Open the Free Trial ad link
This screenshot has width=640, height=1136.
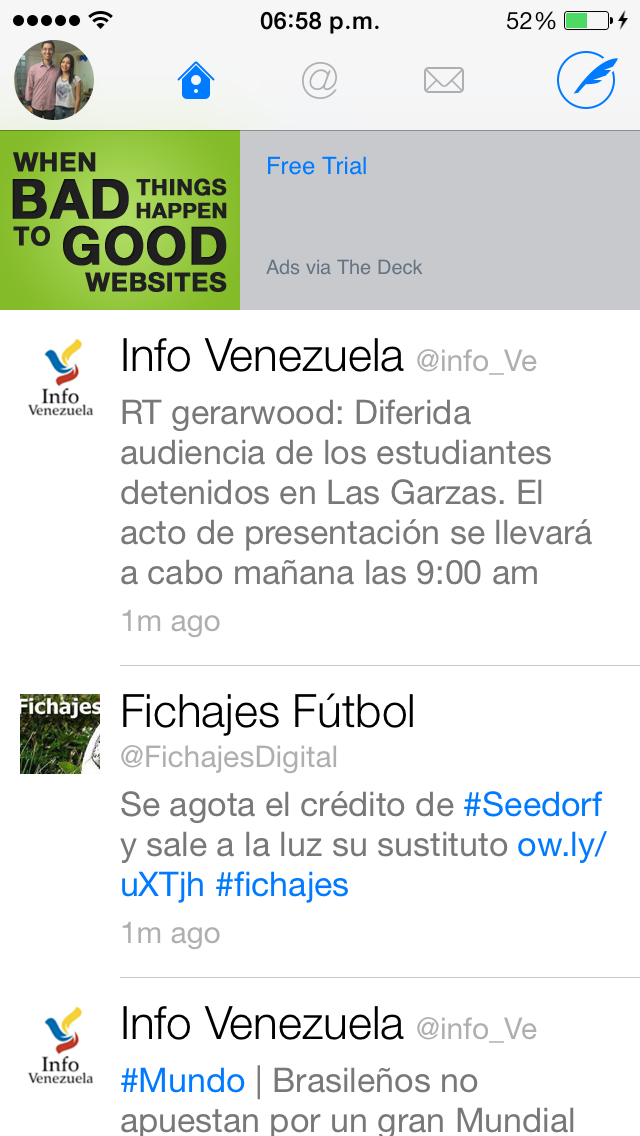pos(316,166)
